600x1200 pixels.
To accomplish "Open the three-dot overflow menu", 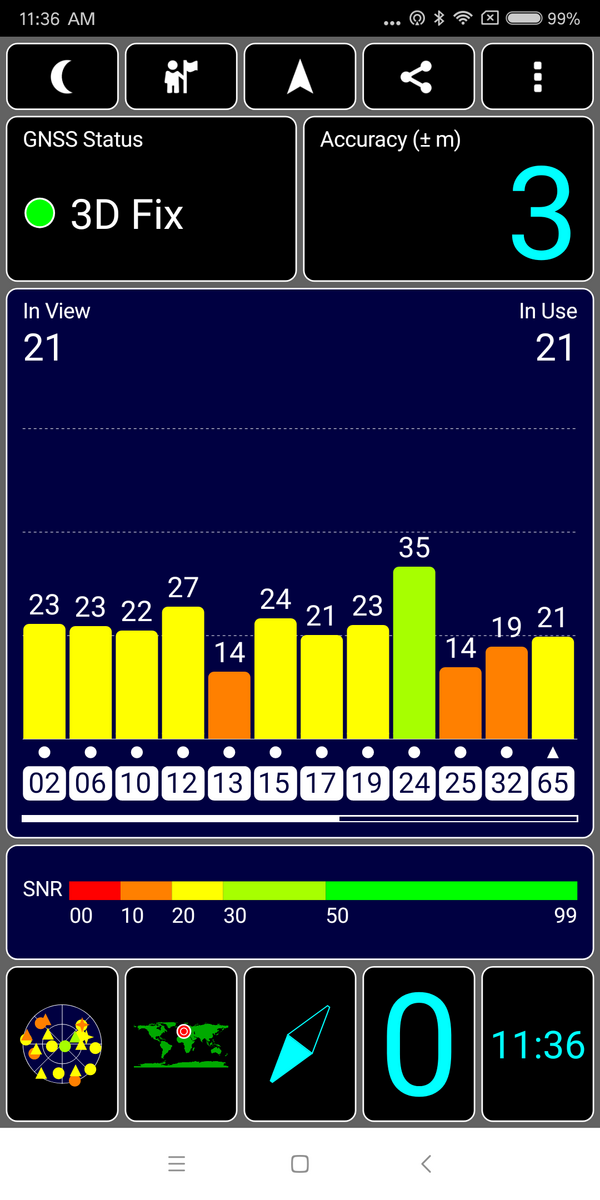I will pyautogui.click(x=537, y=76).
